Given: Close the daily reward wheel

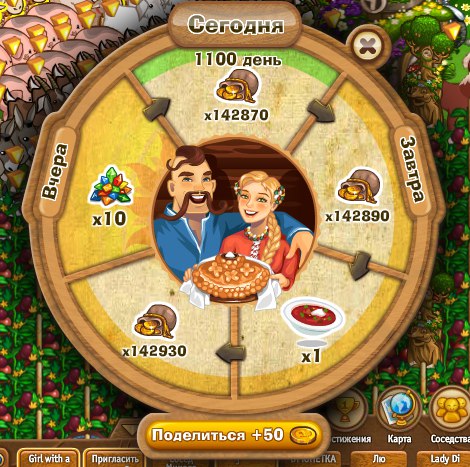Looking at the screenshot, I should pyautogui.click(x=367, y=47).
